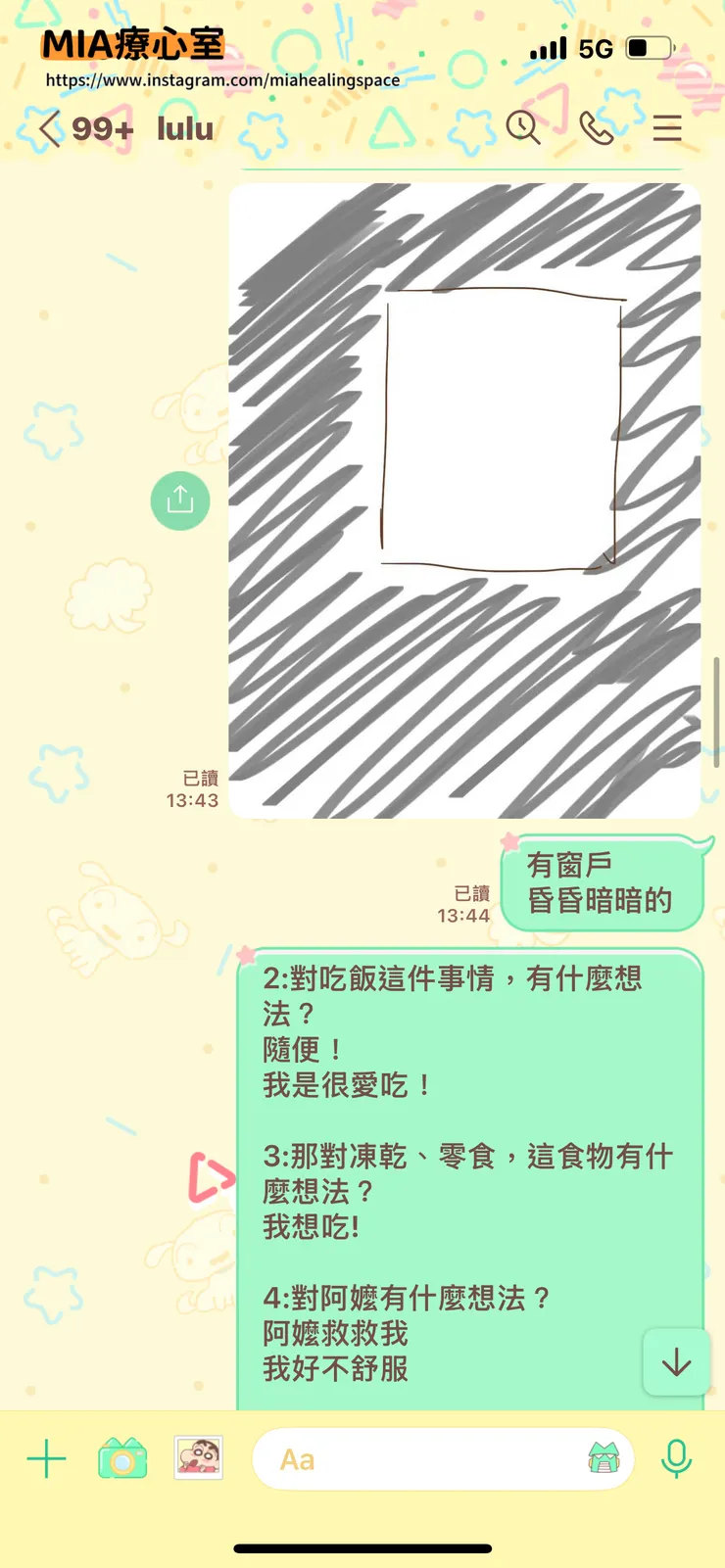Tap the microphone icon for voice input
The width and height of the screenshot is (725, 1568).
click(677, 1458)
